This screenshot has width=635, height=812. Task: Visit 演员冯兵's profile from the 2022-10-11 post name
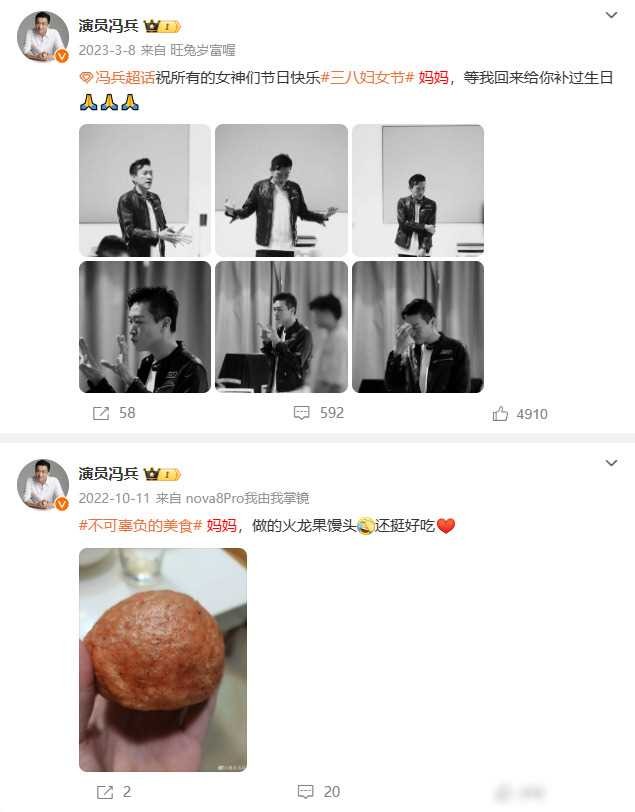(x=109, y=473)
